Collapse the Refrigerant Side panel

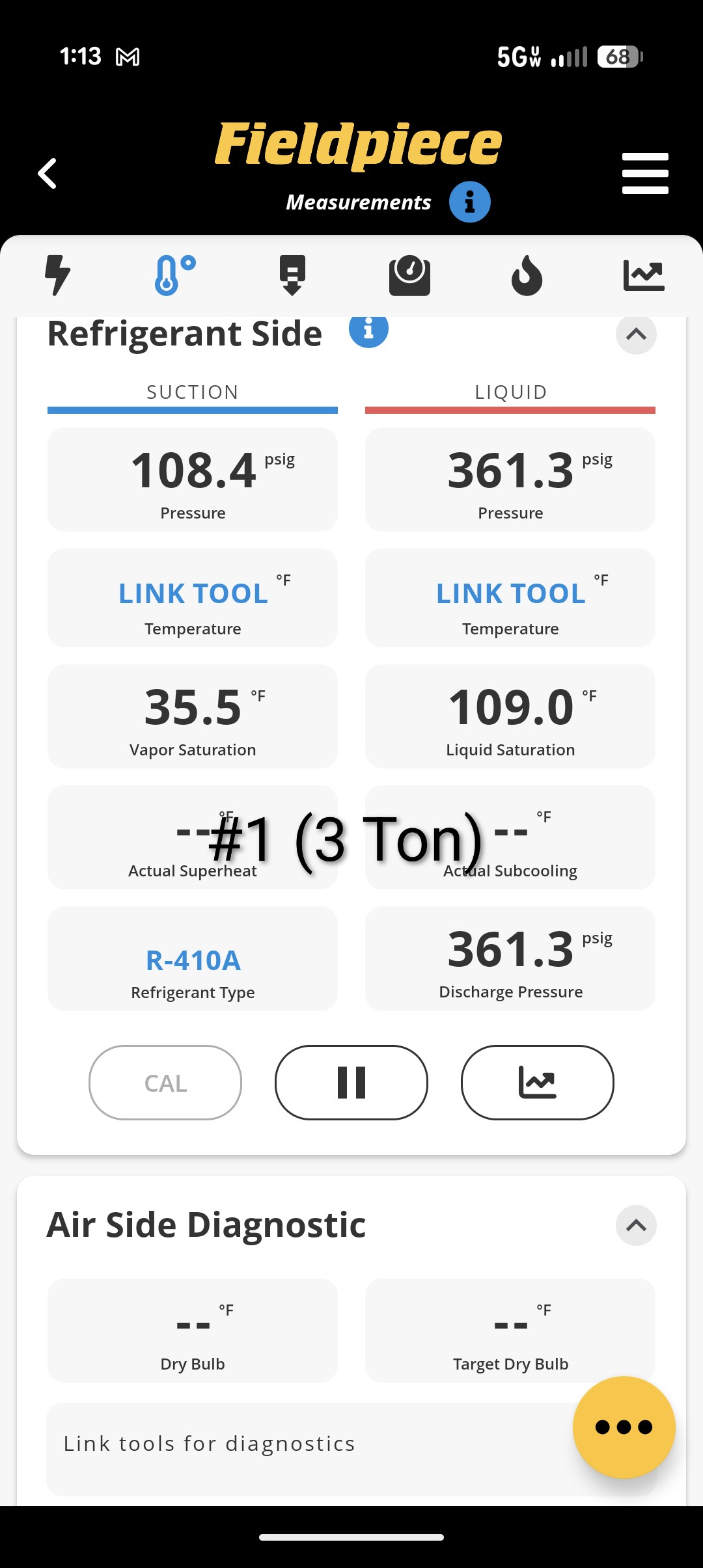pyautogui.click(x=636, y=334)
